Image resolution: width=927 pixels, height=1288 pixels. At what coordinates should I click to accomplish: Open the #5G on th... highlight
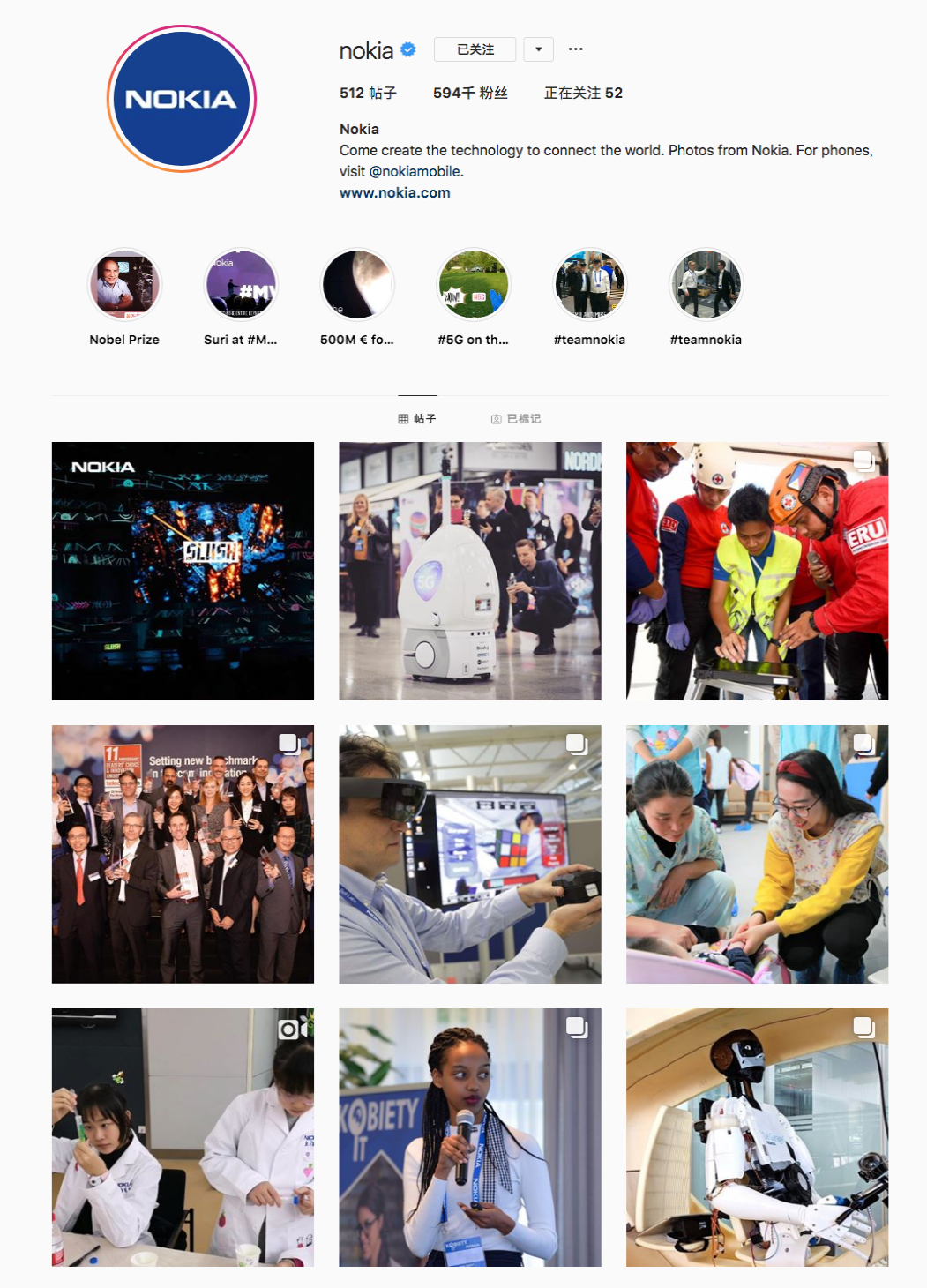tap(474, 285)
